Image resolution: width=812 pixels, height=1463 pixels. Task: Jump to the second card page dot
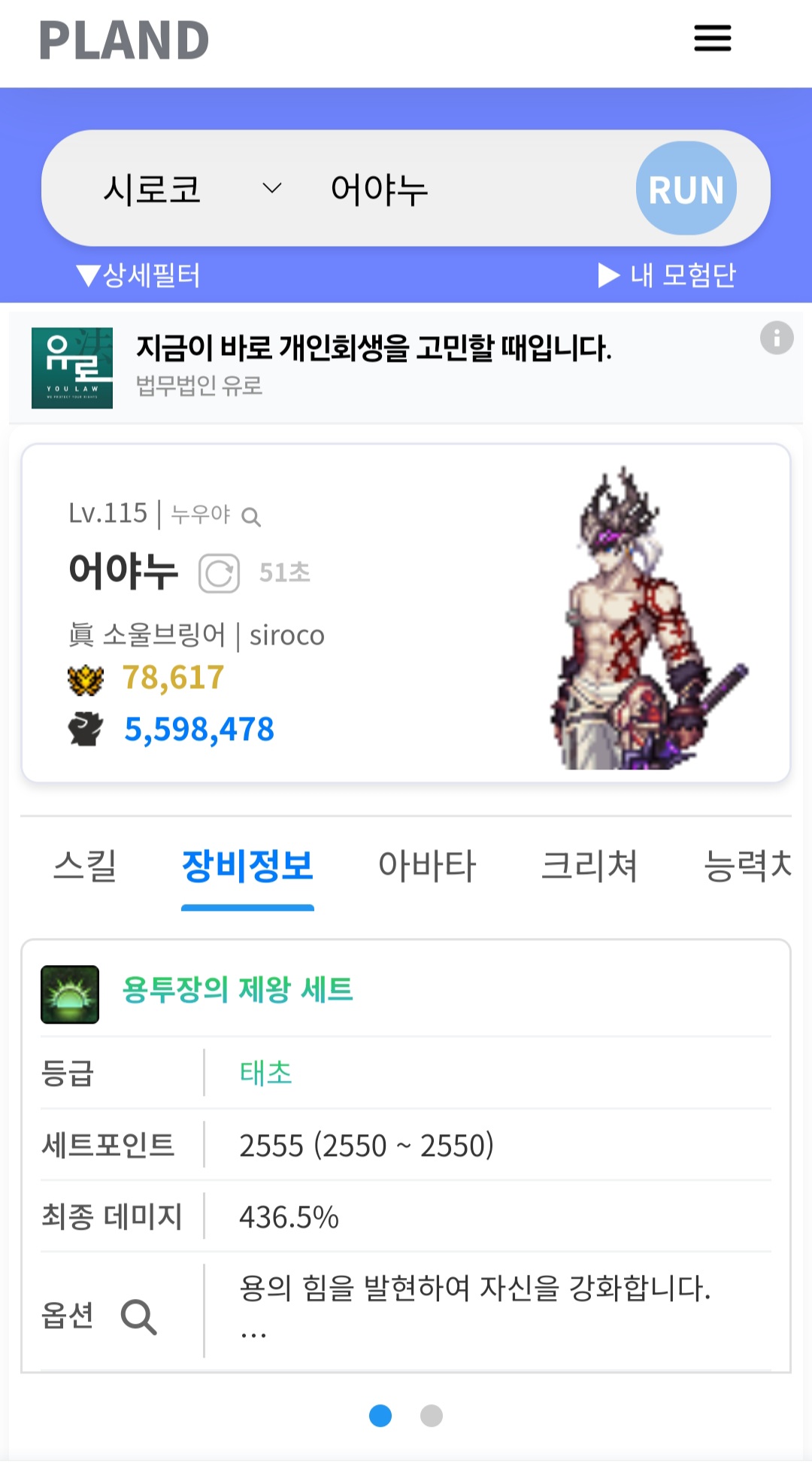(431, 1416)
